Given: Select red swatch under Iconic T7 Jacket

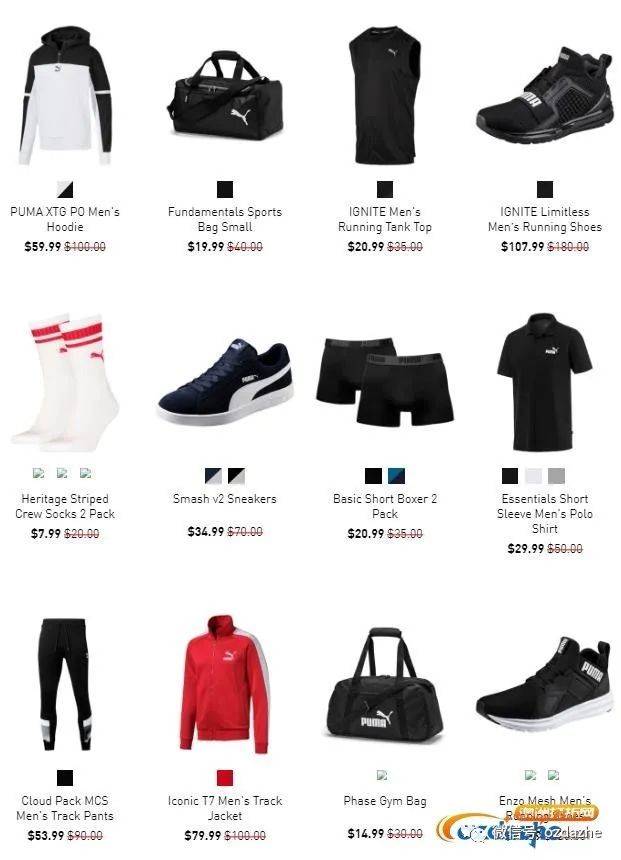Looking at the screenshot, I should coord(225,778).
